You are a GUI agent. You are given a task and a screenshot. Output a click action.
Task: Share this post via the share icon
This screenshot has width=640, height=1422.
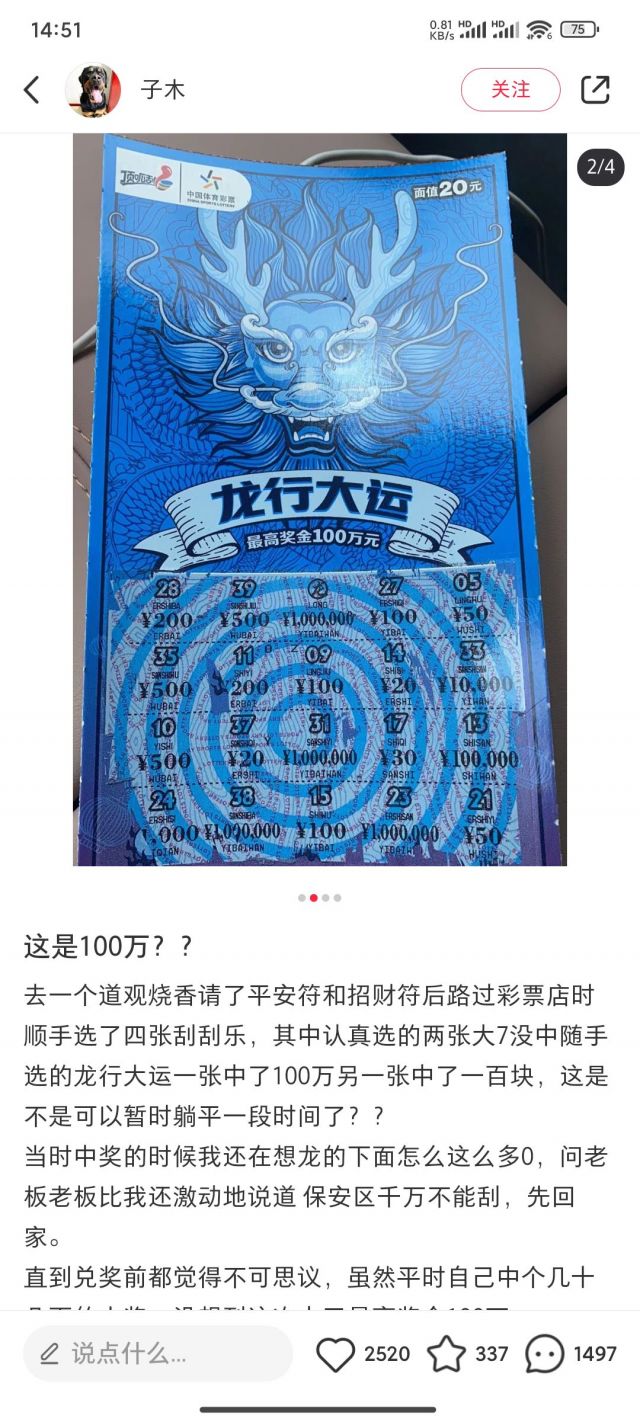(x=595, y=90)
